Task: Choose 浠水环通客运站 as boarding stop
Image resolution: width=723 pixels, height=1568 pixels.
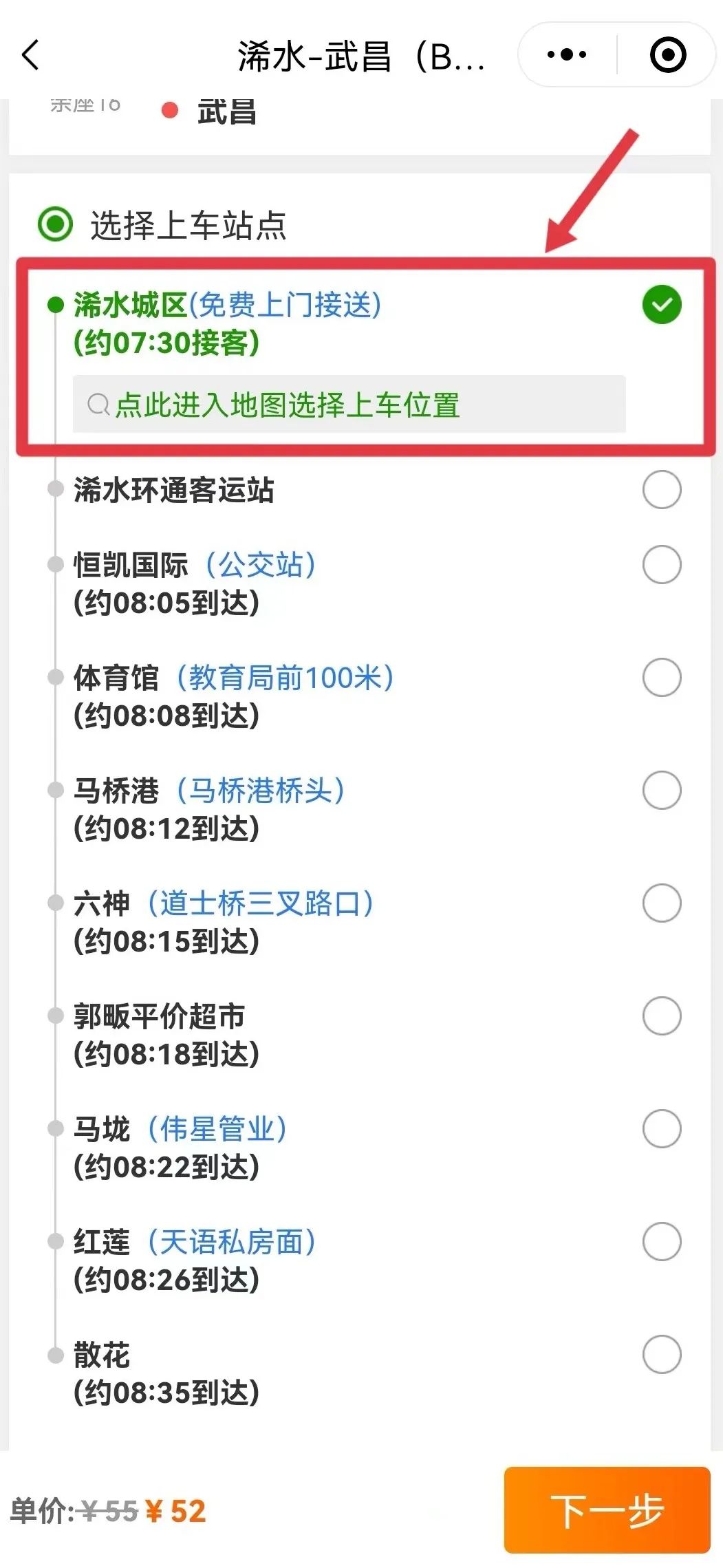Action: click(x=661, y=490)
